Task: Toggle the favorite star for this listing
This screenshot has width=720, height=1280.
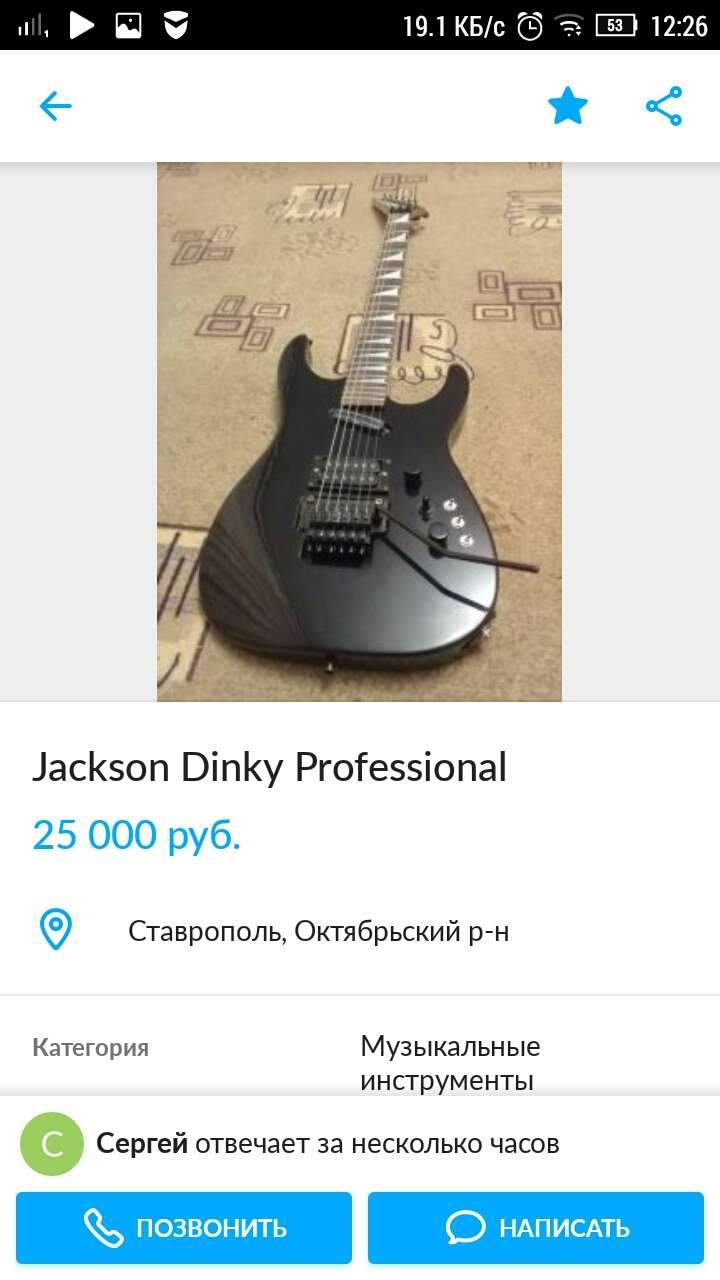Action: pos(567,106)
